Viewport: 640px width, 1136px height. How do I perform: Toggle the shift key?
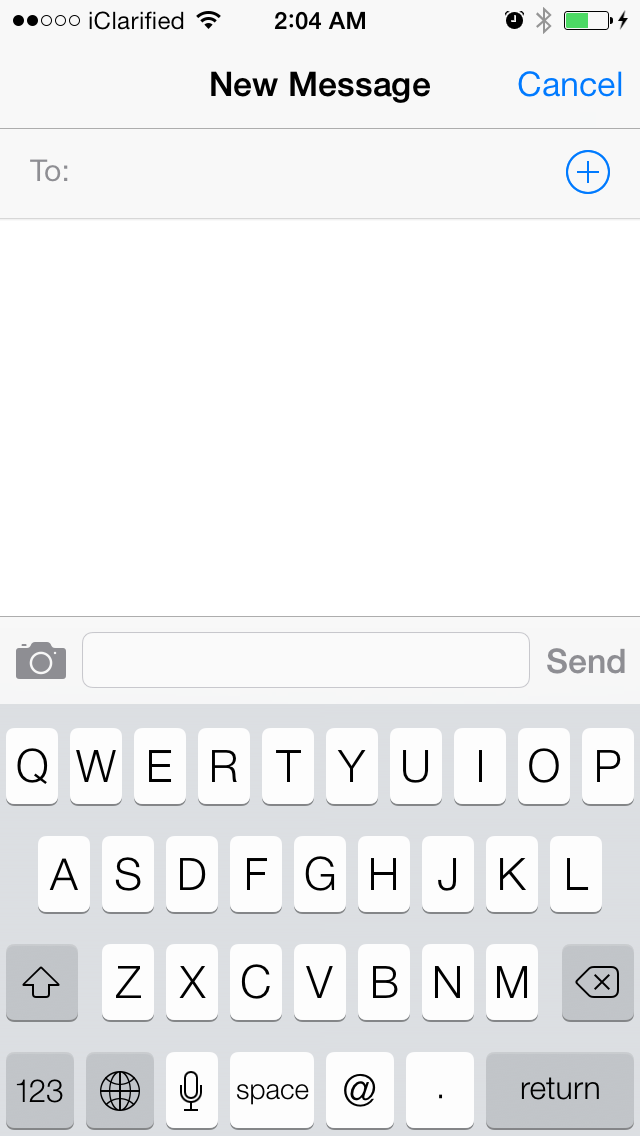tap(41, 983)
